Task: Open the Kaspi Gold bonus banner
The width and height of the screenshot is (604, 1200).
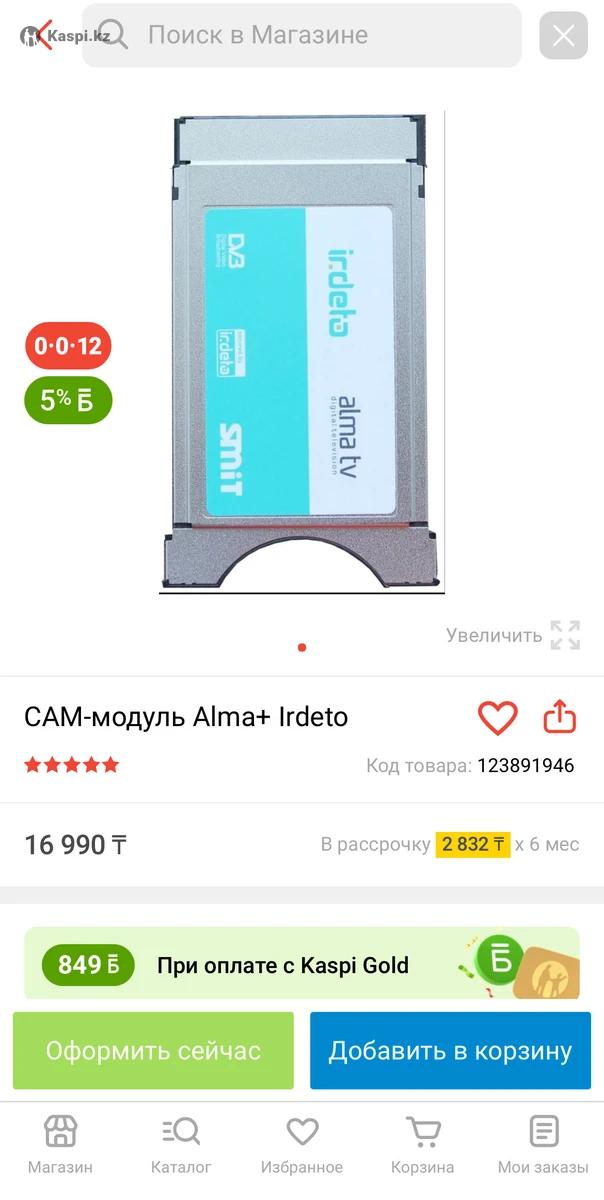Action: tap(301, 964)
